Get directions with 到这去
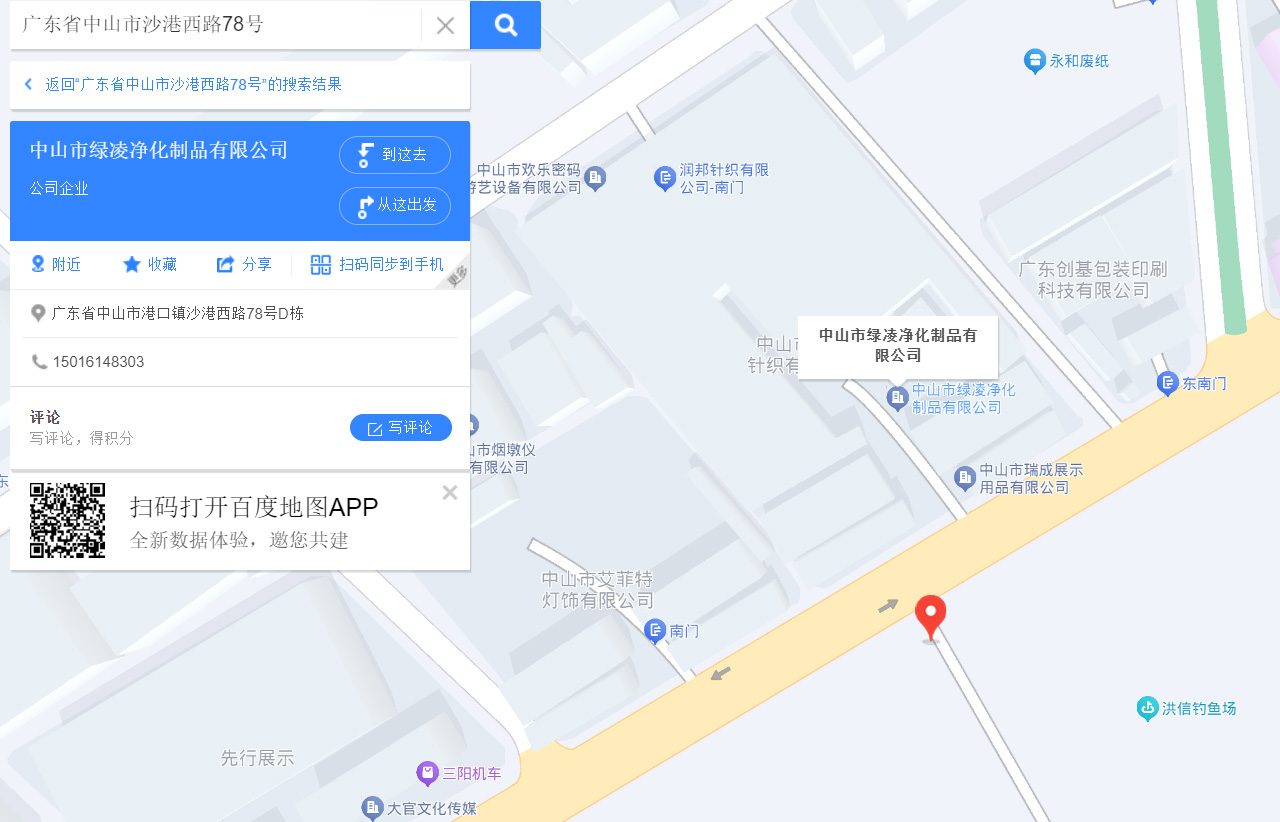This screenshot has height=822, width=1280. (x=395, y=155)
